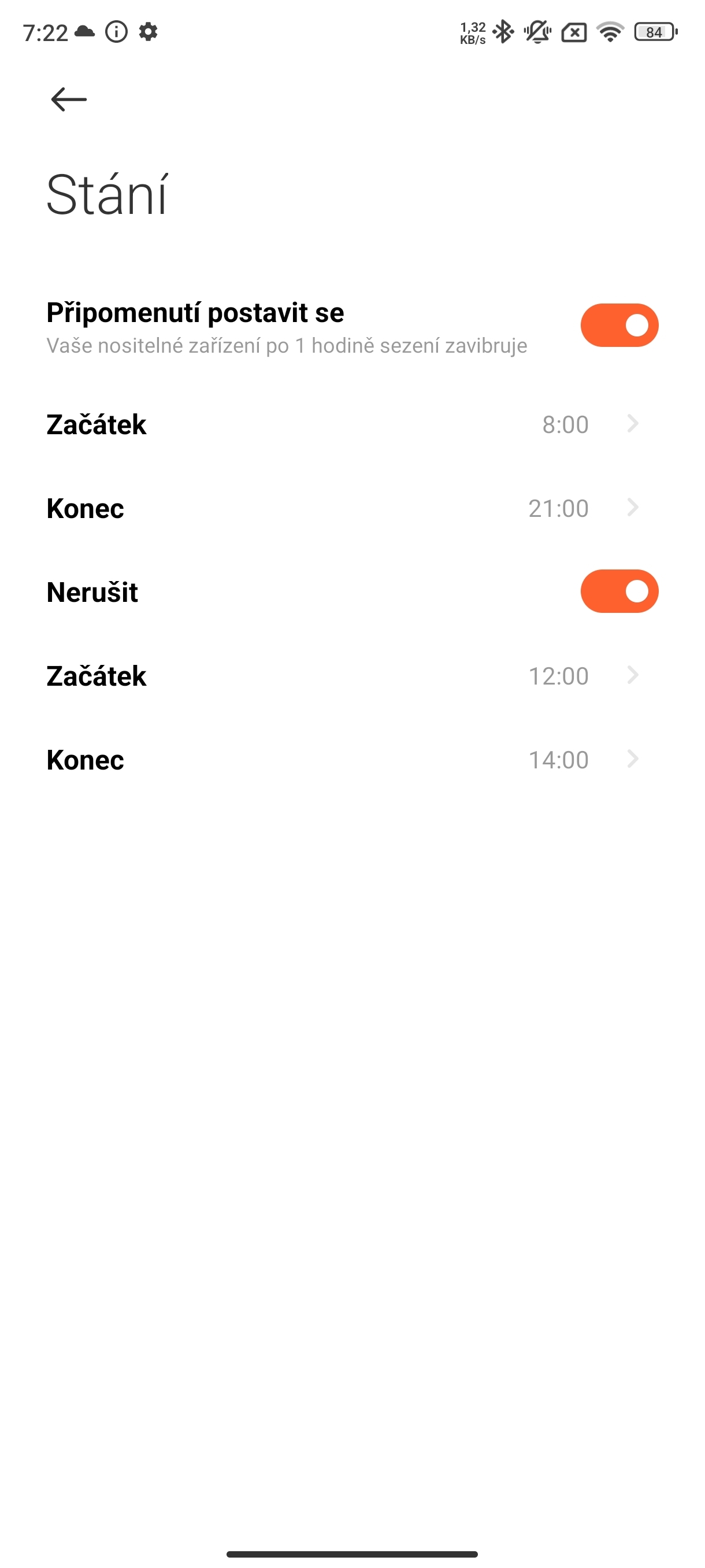This screenshot has height=1568, width=705.
Task: Tap the info circle icon in the status bar
Action: (116, 32)
